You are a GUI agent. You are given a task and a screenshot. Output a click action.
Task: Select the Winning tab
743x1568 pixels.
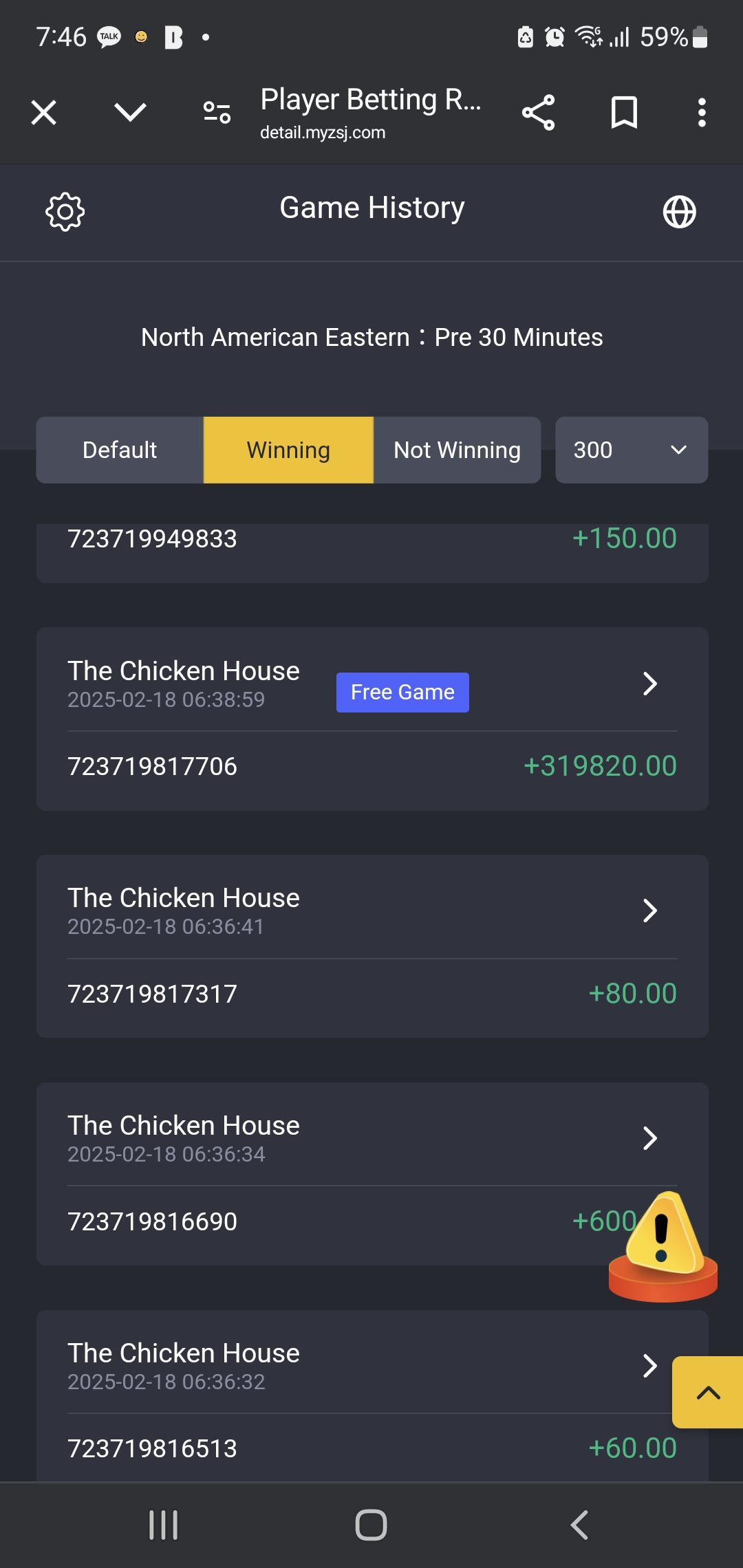coord(288,450)
